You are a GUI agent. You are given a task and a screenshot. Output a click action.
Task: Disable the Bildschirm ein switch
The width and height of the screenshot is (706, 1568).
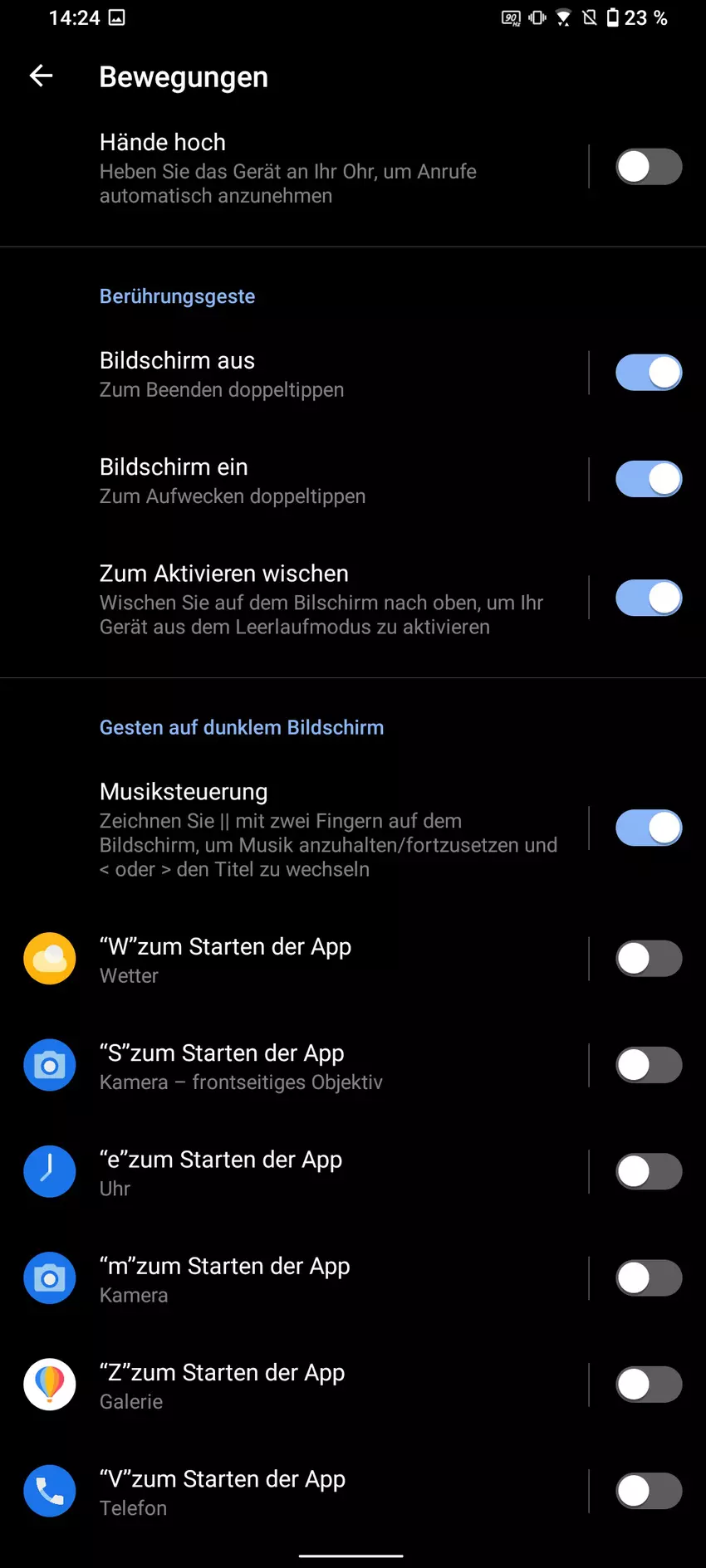coord(648,479)
